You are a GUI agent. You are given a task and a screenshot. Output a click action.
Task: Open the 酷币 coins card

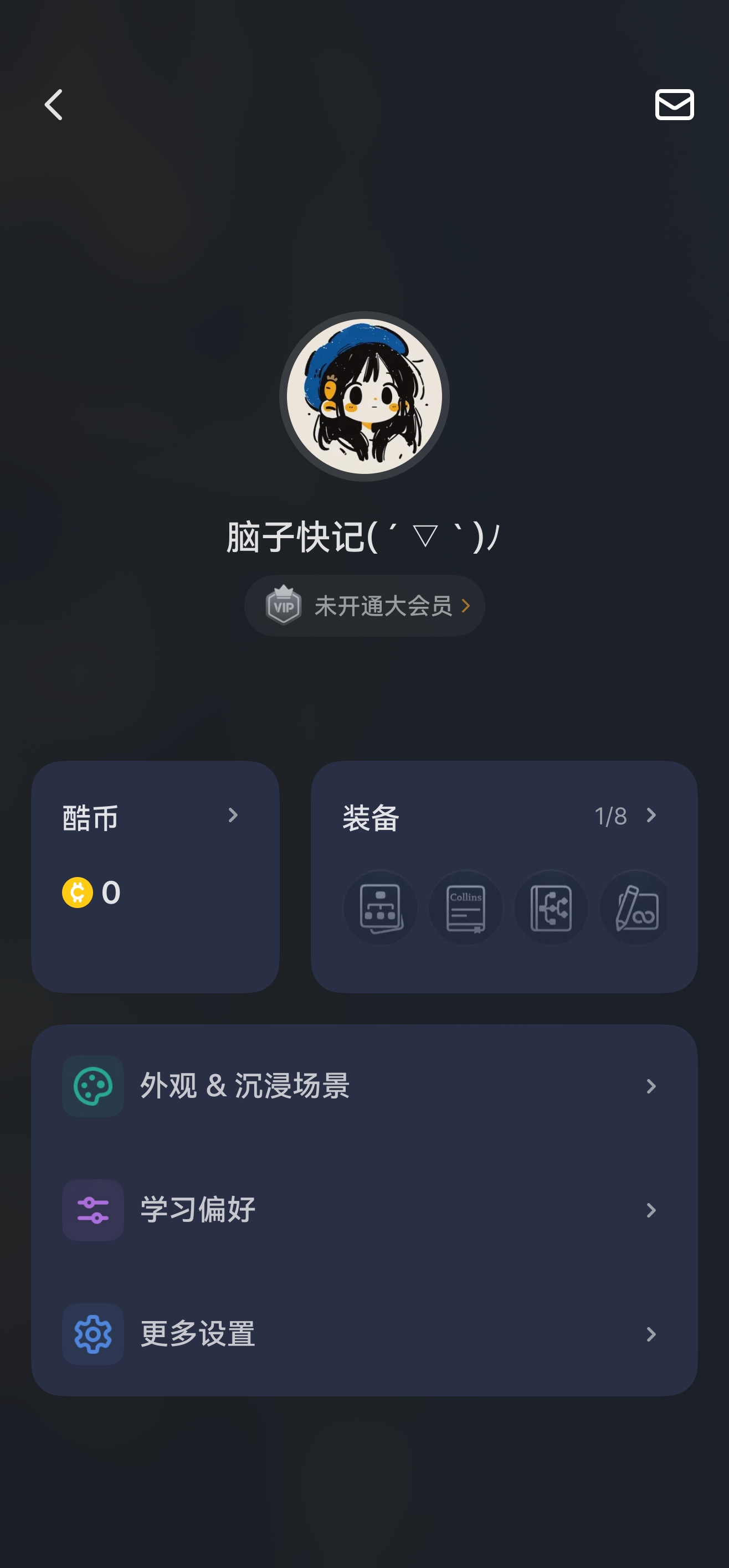[x=155, y=876]
